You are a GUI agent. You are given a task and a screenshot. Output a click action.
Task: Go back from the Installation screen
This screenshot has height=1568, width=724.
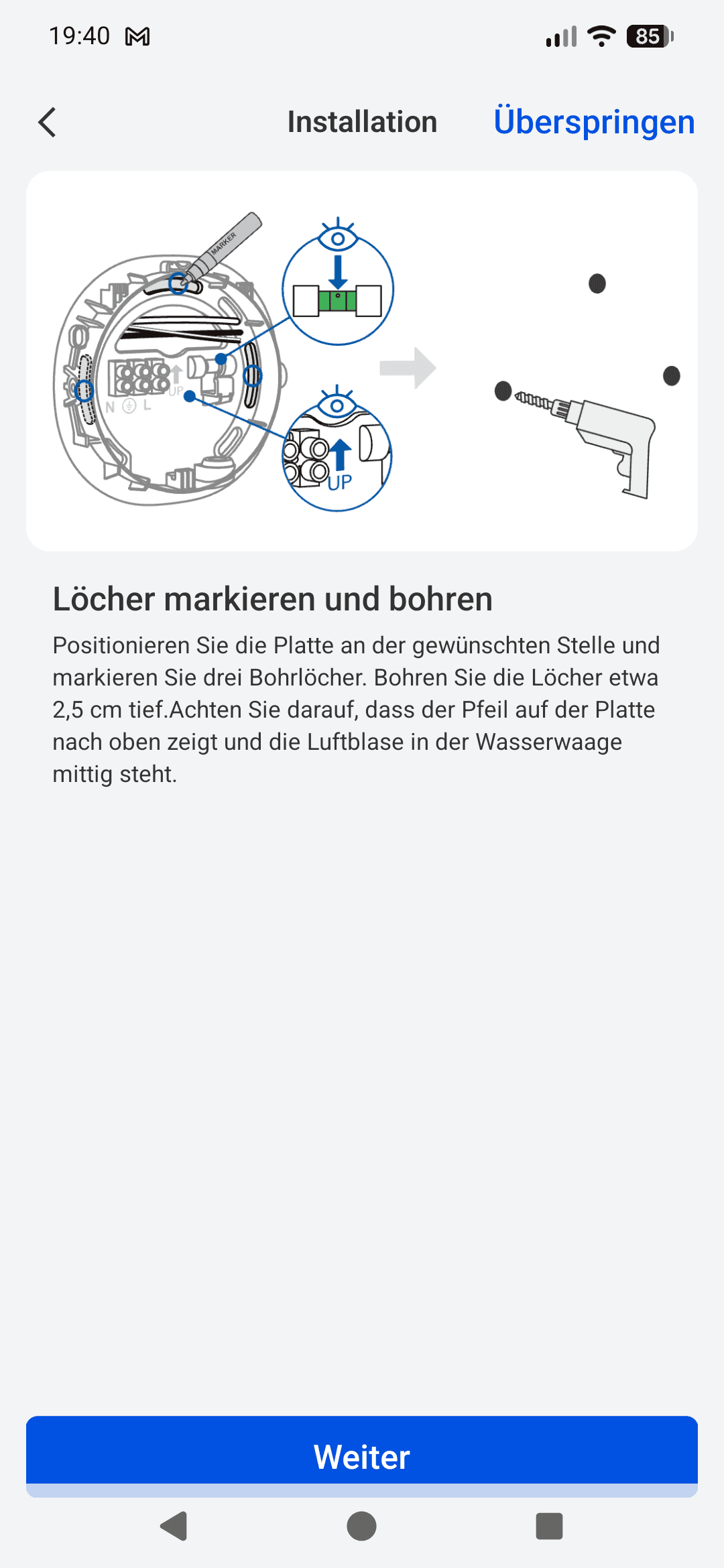point(47,123)
